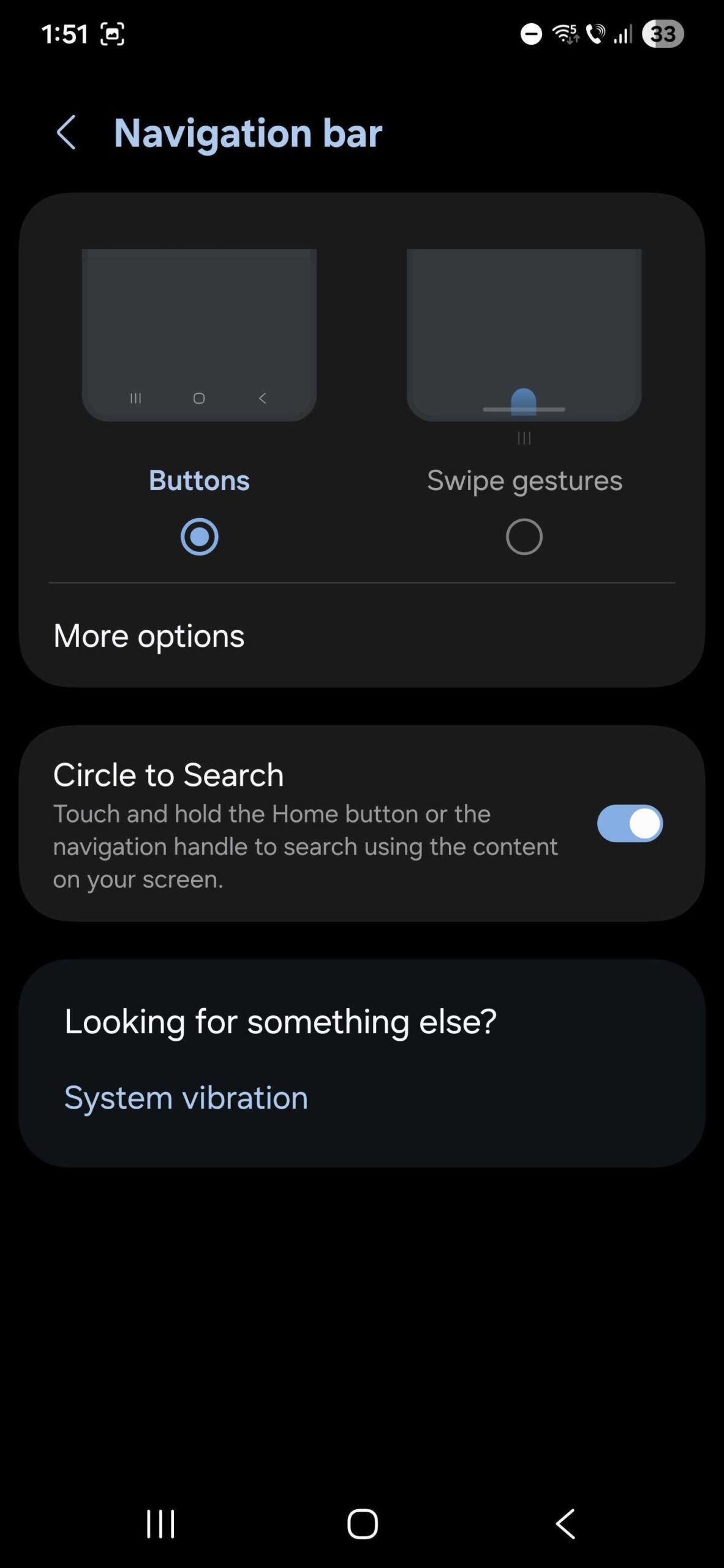Tap the Swipe gestures preview thumbnail
The height and width of the screenshot is (1568, 724).
point(524,334)
